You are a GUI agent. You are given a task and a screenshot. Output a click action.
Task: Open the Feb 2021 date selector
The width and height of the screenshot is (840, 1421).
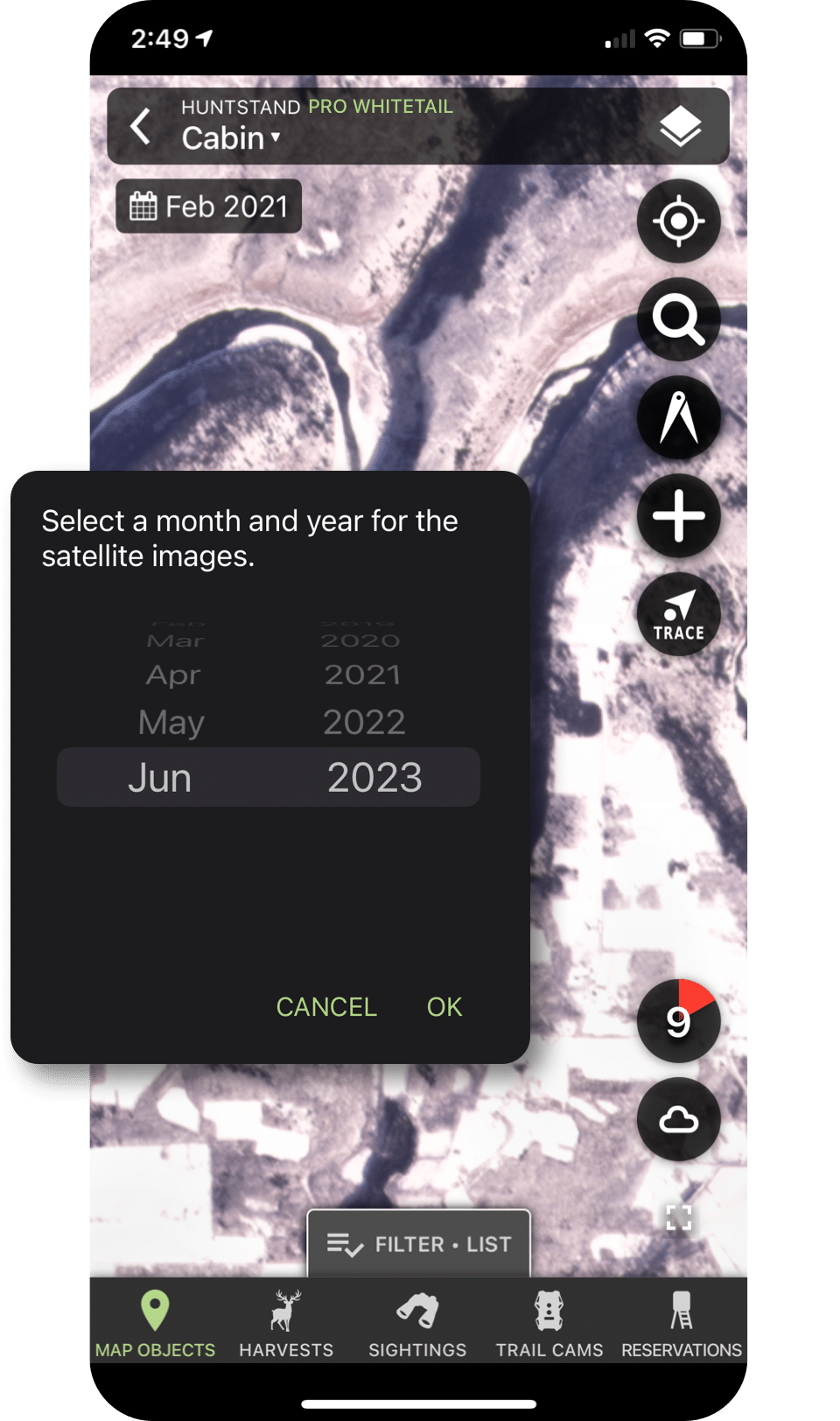(208, 206)
